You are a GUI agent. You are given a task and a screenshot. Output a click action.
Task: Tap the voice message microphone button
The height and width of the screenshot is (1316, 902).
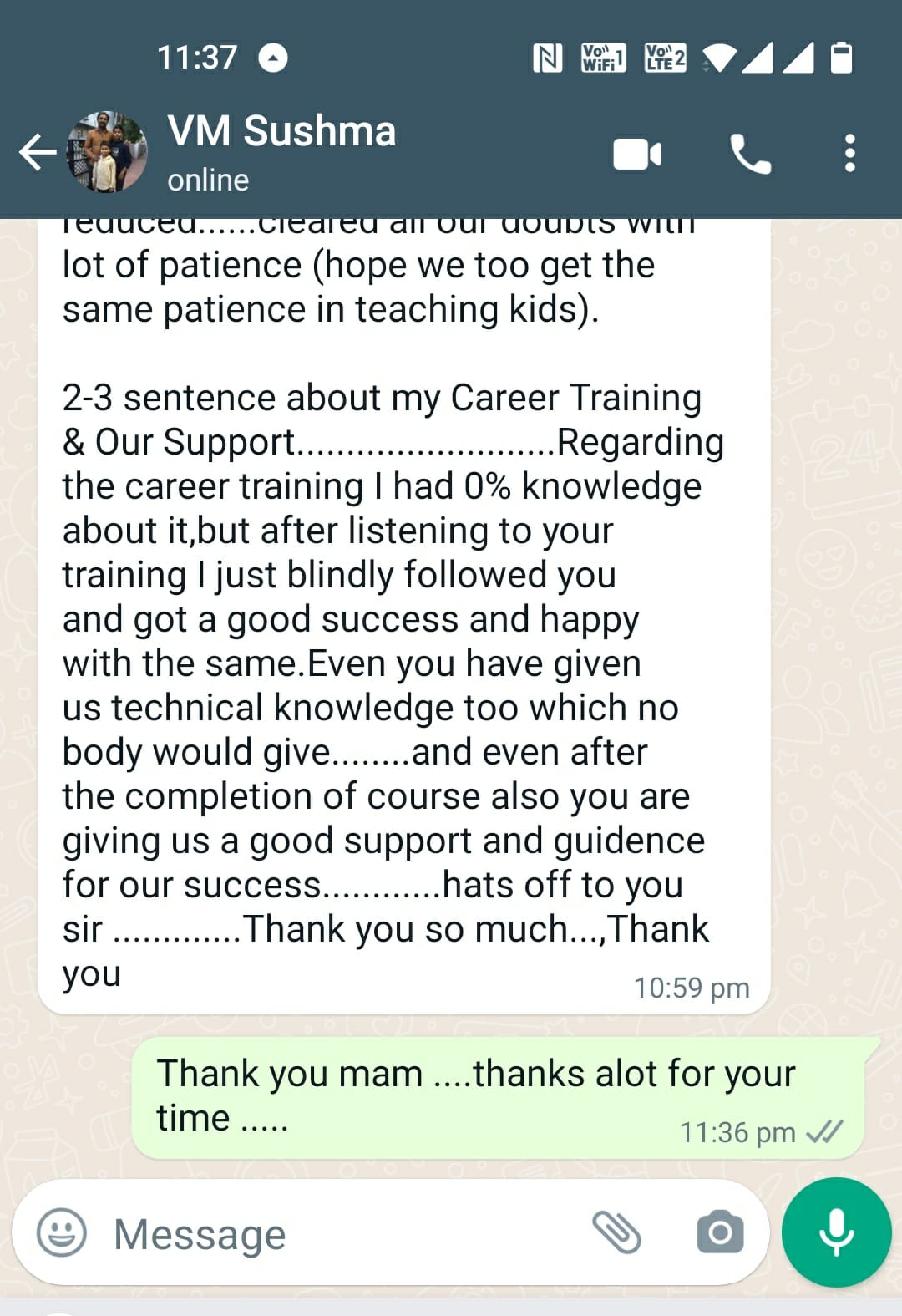pos(836,1233)
